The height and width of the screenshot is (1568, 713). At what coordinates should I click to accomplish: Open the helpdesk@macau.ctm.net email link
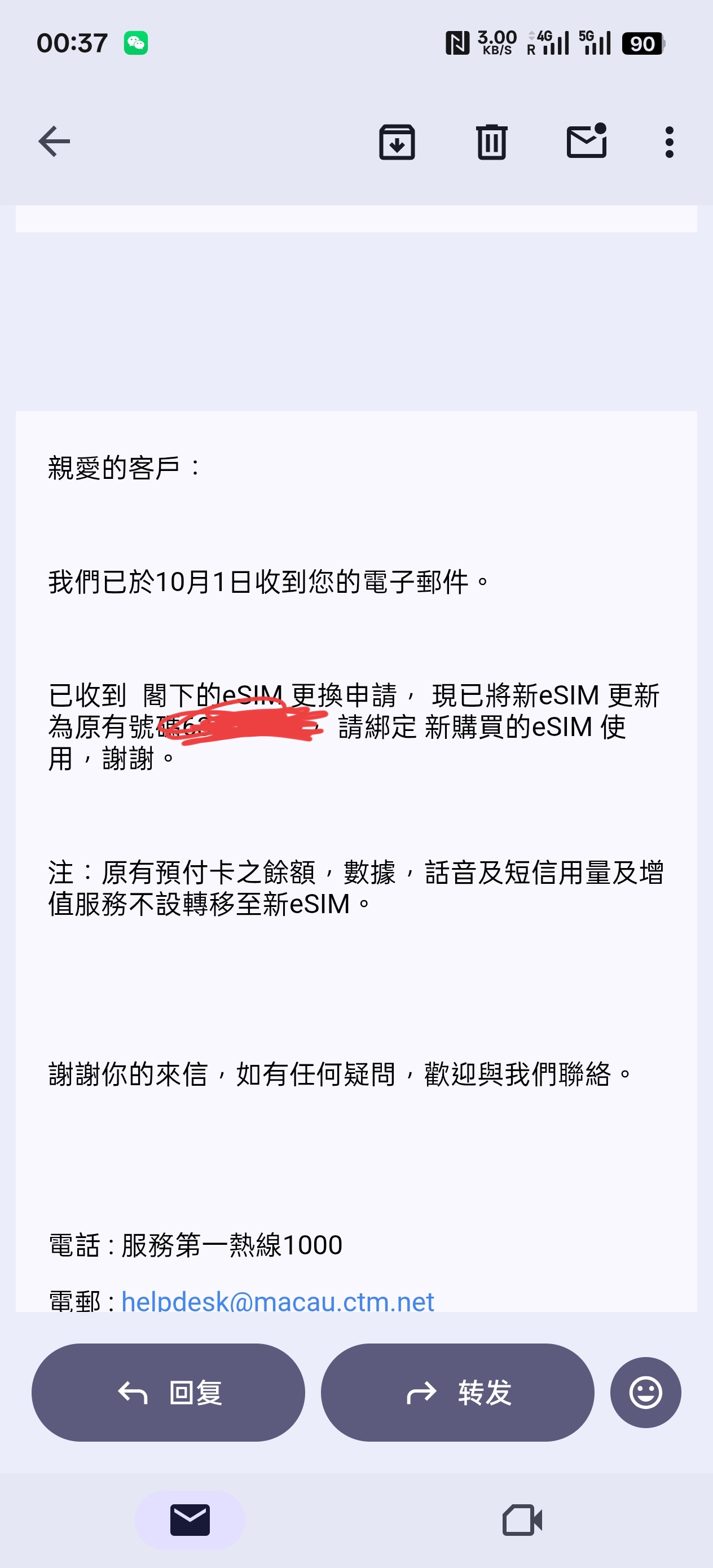pyautogui.click(x=278, y=1301)
